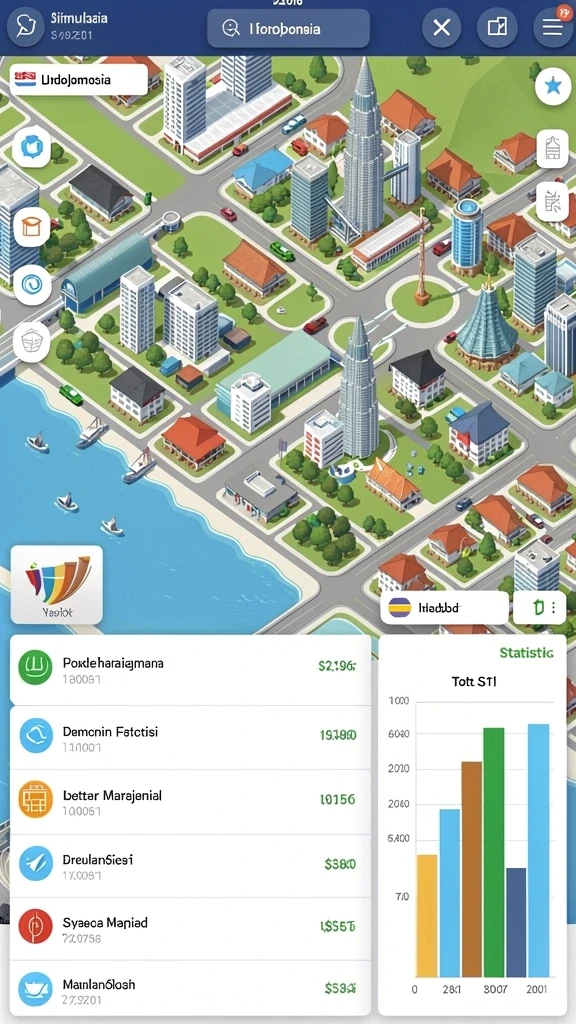The width and height of the screenshot is (576, 1024).
Task: Tap the X close button in the top bar
Action: click(441, 27)
